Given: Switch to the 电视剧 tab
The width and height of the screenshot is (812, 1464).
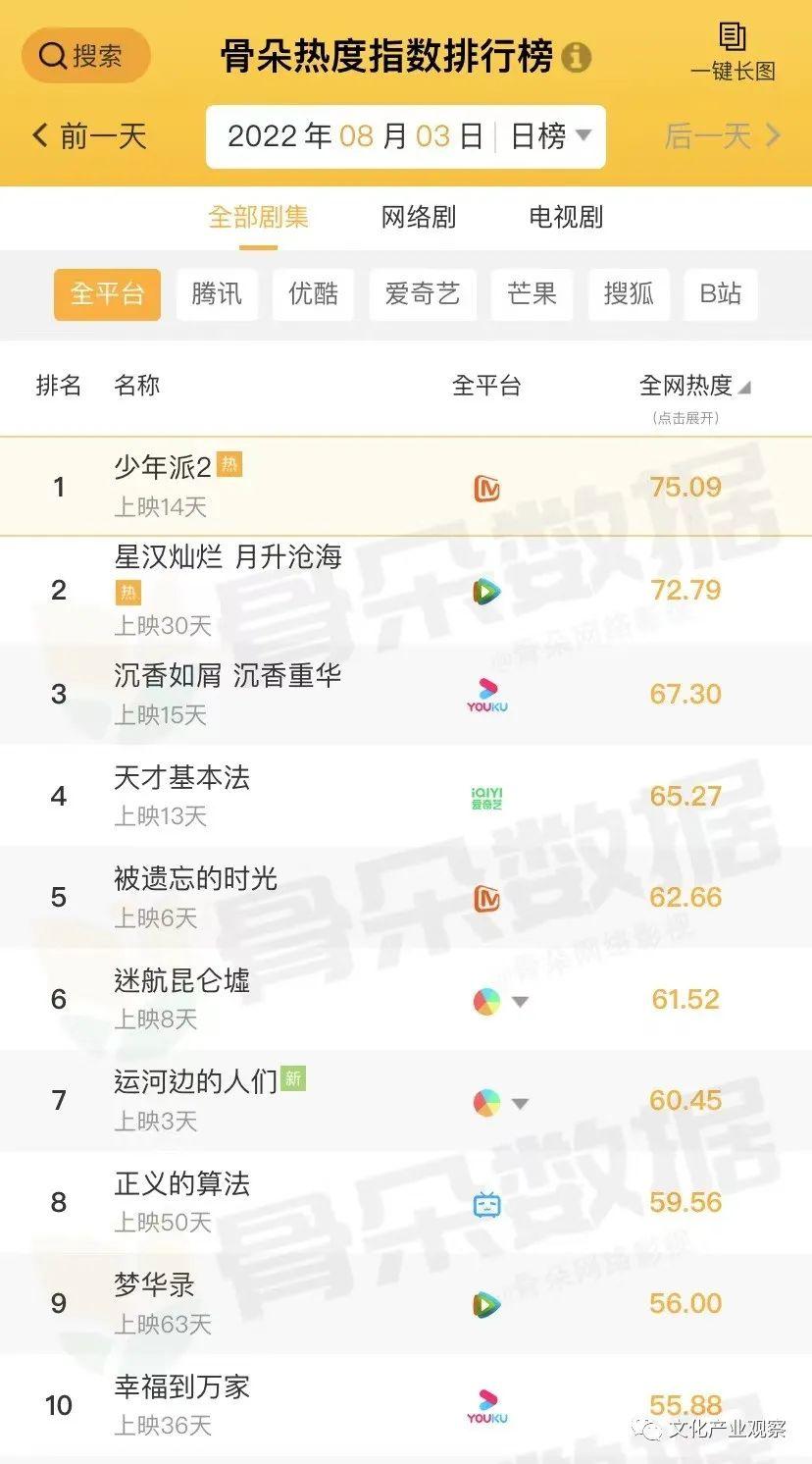Looking at the screenshot, I should click(566, 217).
